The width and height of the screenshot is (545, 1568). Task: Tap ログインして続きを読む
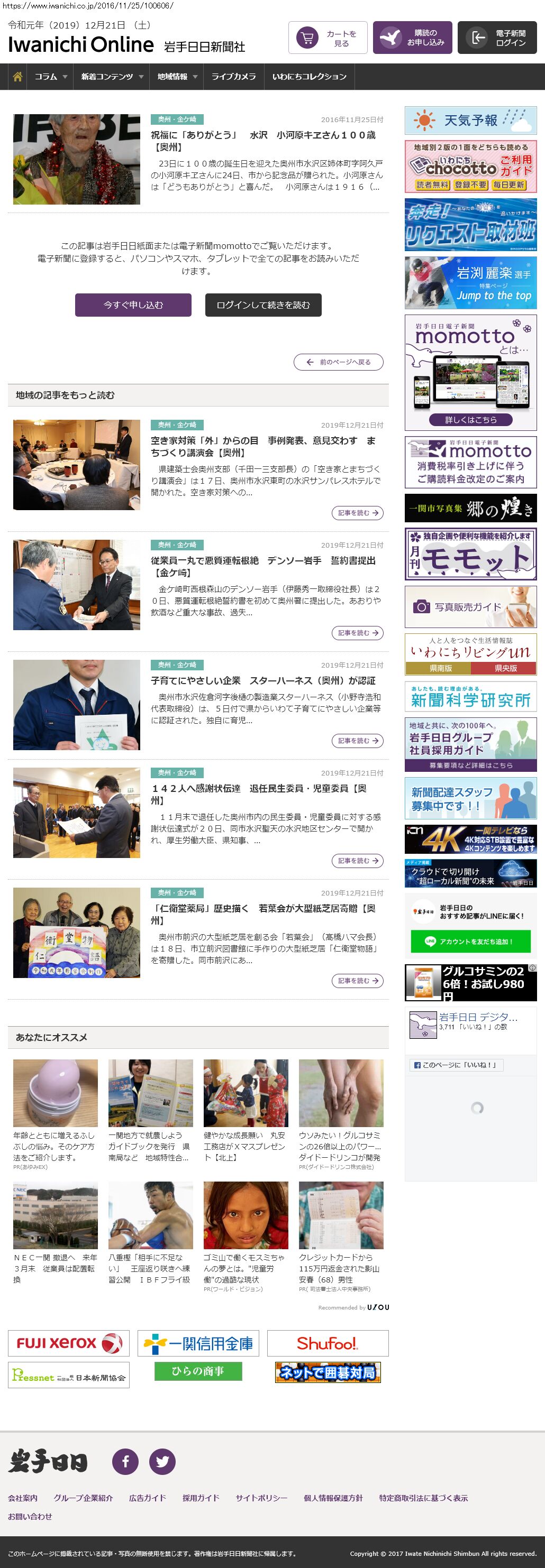pyautogui.click(x=263, y=305)
